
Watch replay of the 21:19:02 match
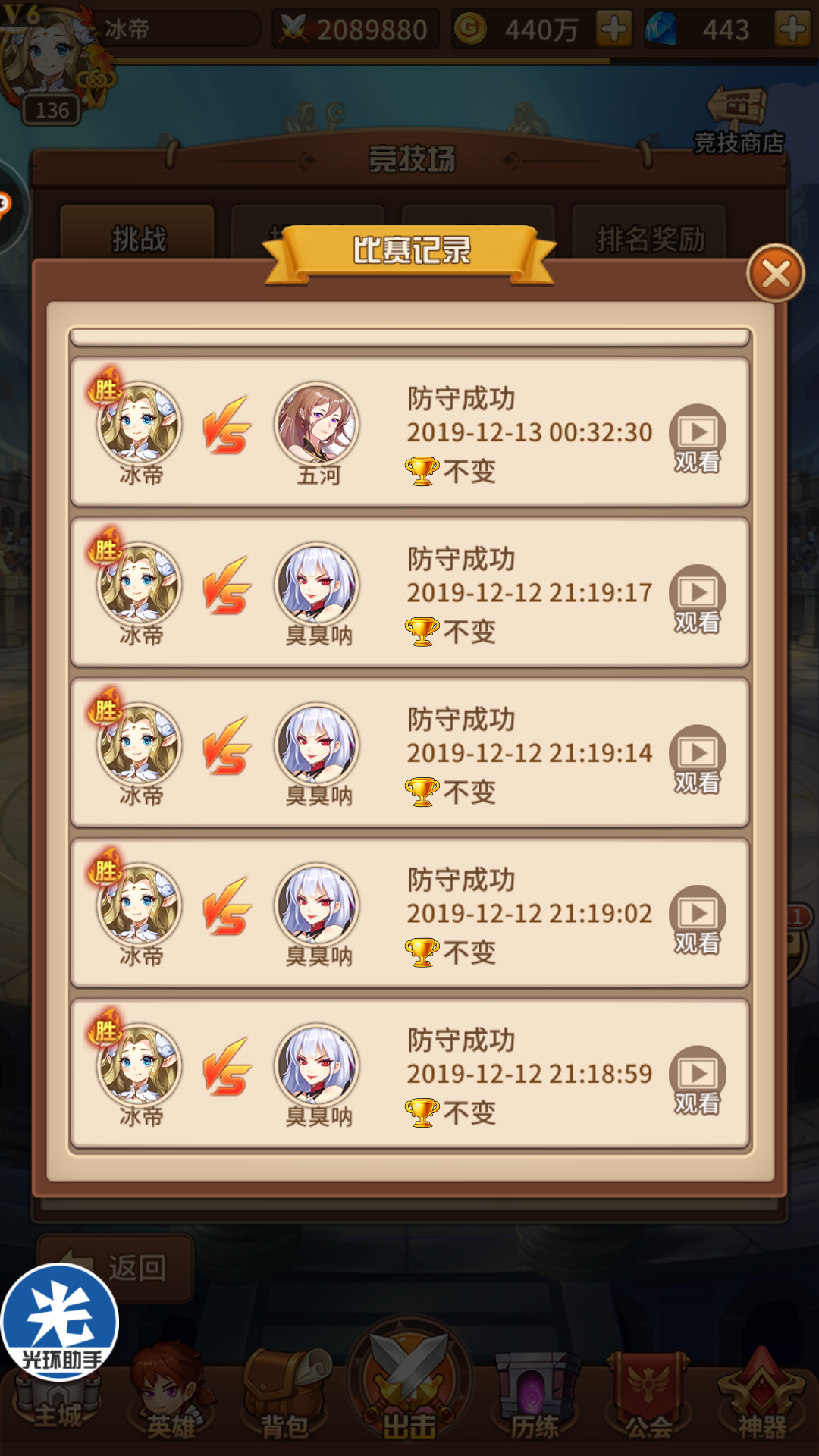point(697,920)
